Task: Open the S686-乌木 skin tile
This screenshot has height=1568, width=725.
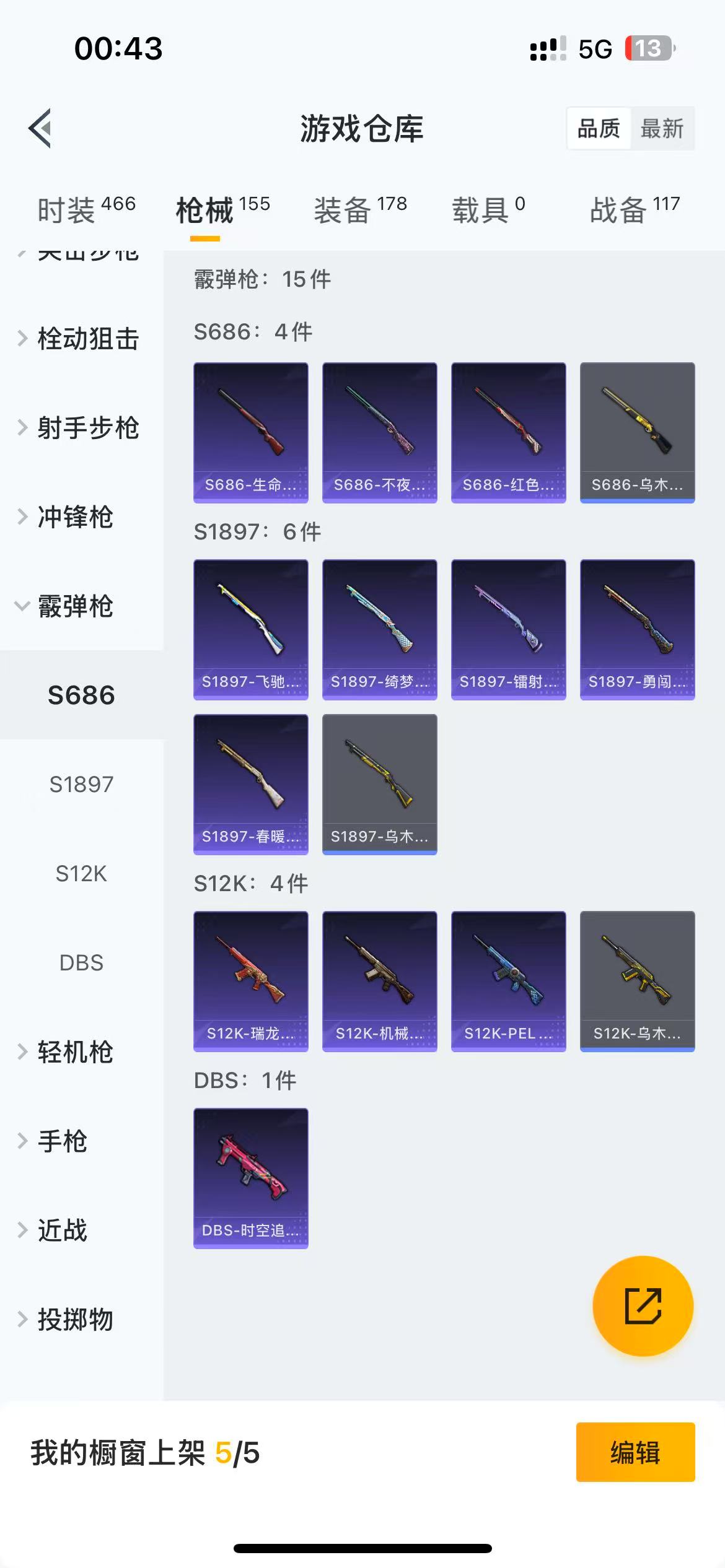Action: (637, 432)
